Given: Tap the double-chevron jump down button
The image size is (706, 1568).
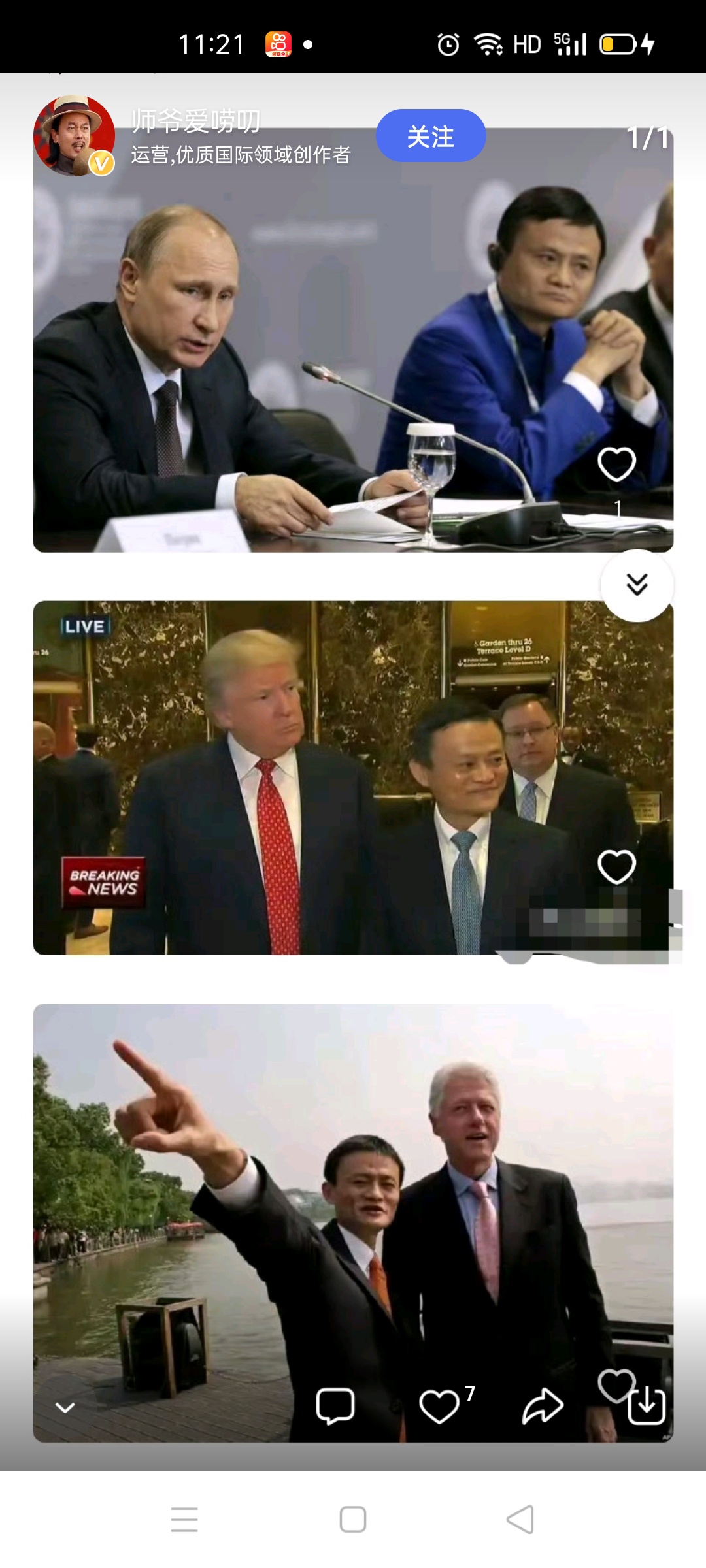Looking at the screenshot, I should pyautogui.click(x=637, y=585).
